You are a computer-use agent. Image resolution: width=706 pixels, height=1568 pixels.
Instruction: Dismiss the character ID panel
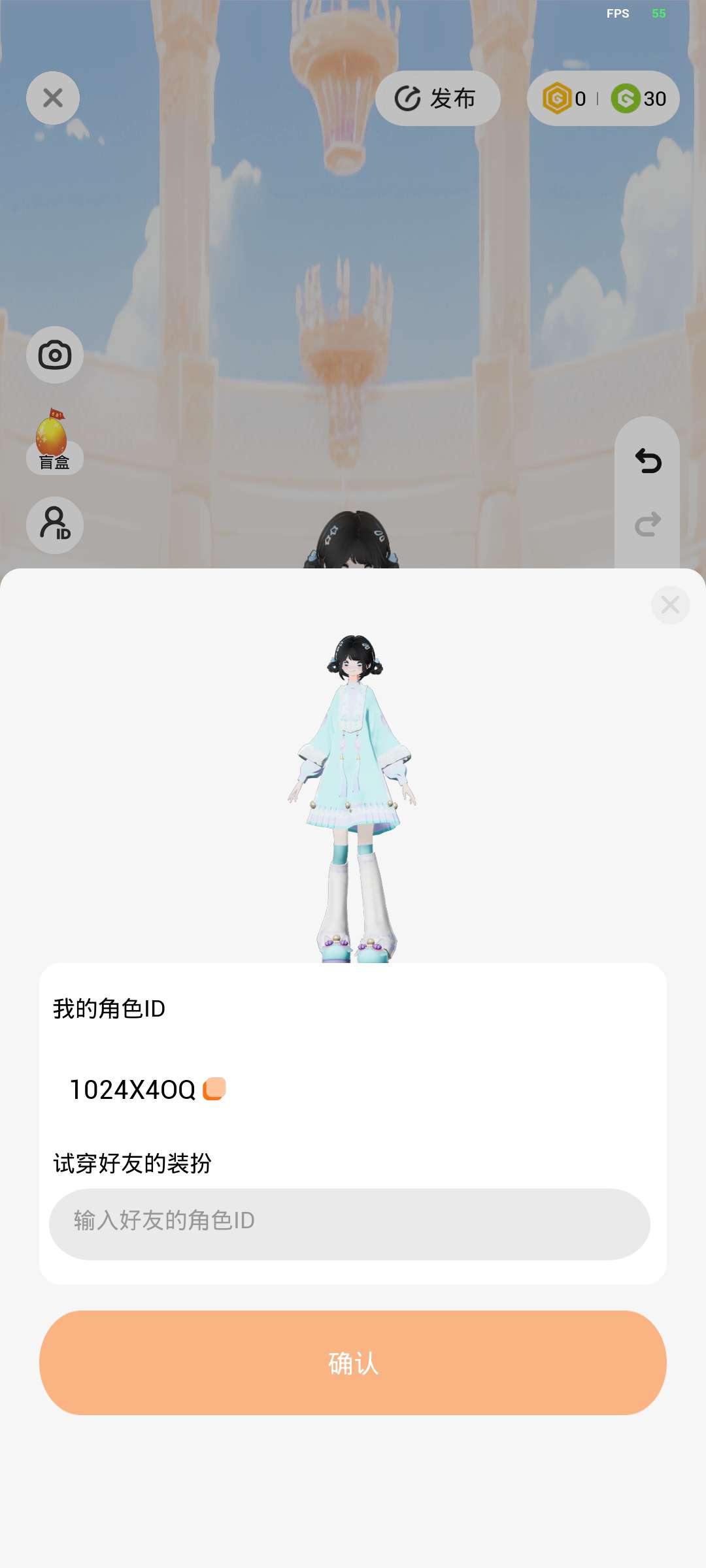tap(670, 605)
